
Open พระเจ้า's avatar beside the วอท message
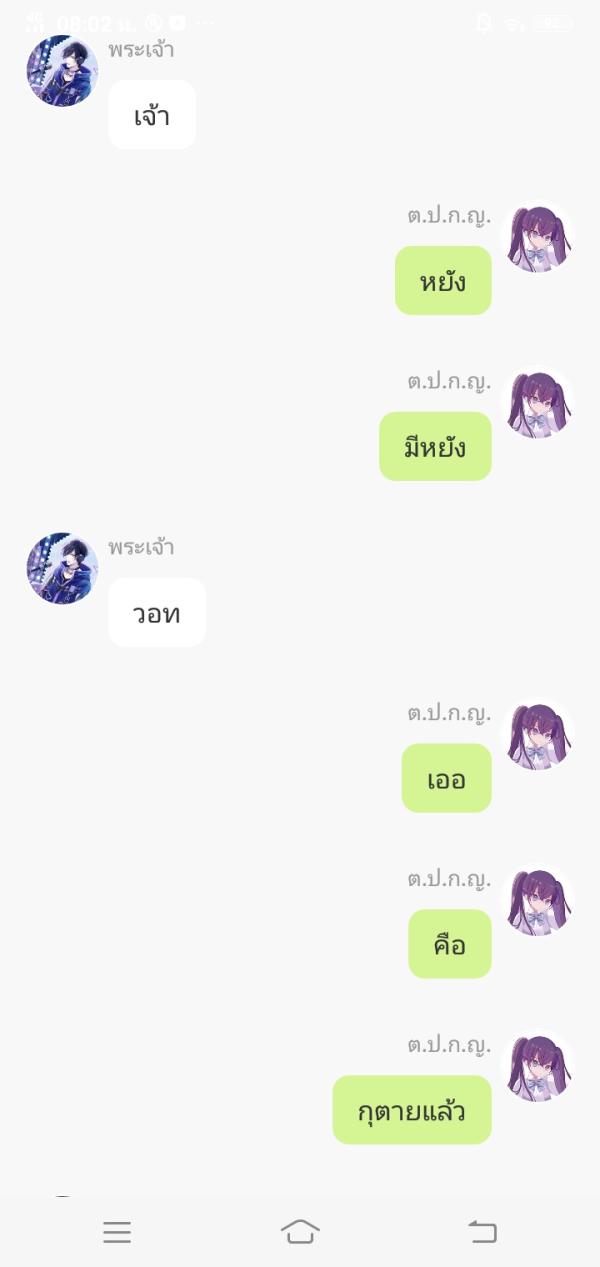tap(62, 568)
